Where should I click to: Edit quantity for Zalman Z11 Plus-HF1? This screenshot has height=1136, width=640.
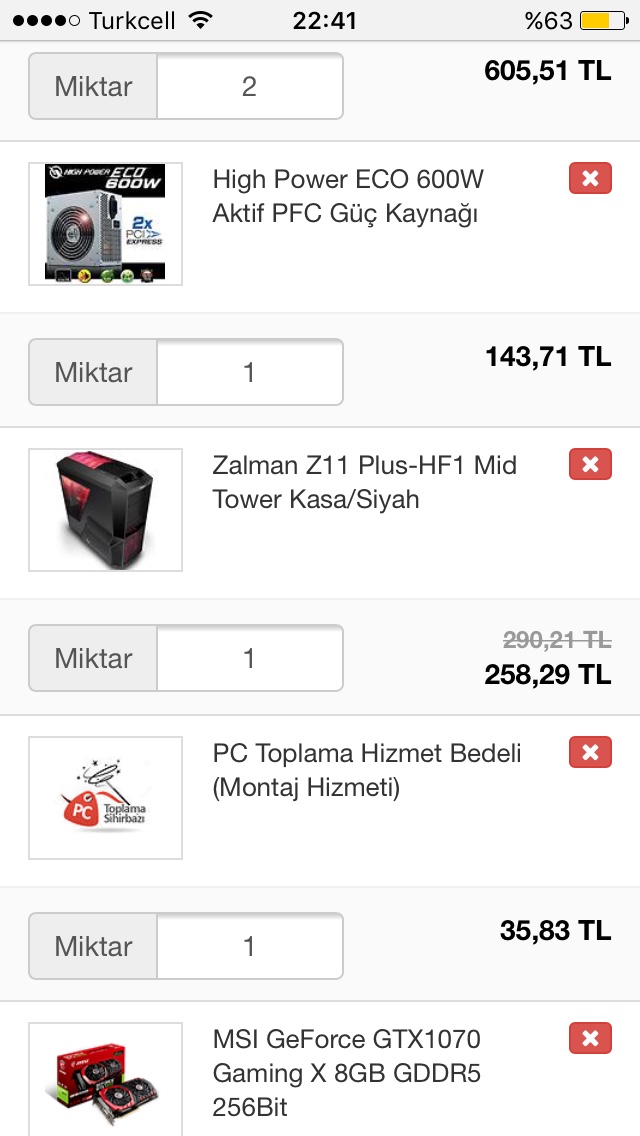pyautogui.click(x=249, y=659)
